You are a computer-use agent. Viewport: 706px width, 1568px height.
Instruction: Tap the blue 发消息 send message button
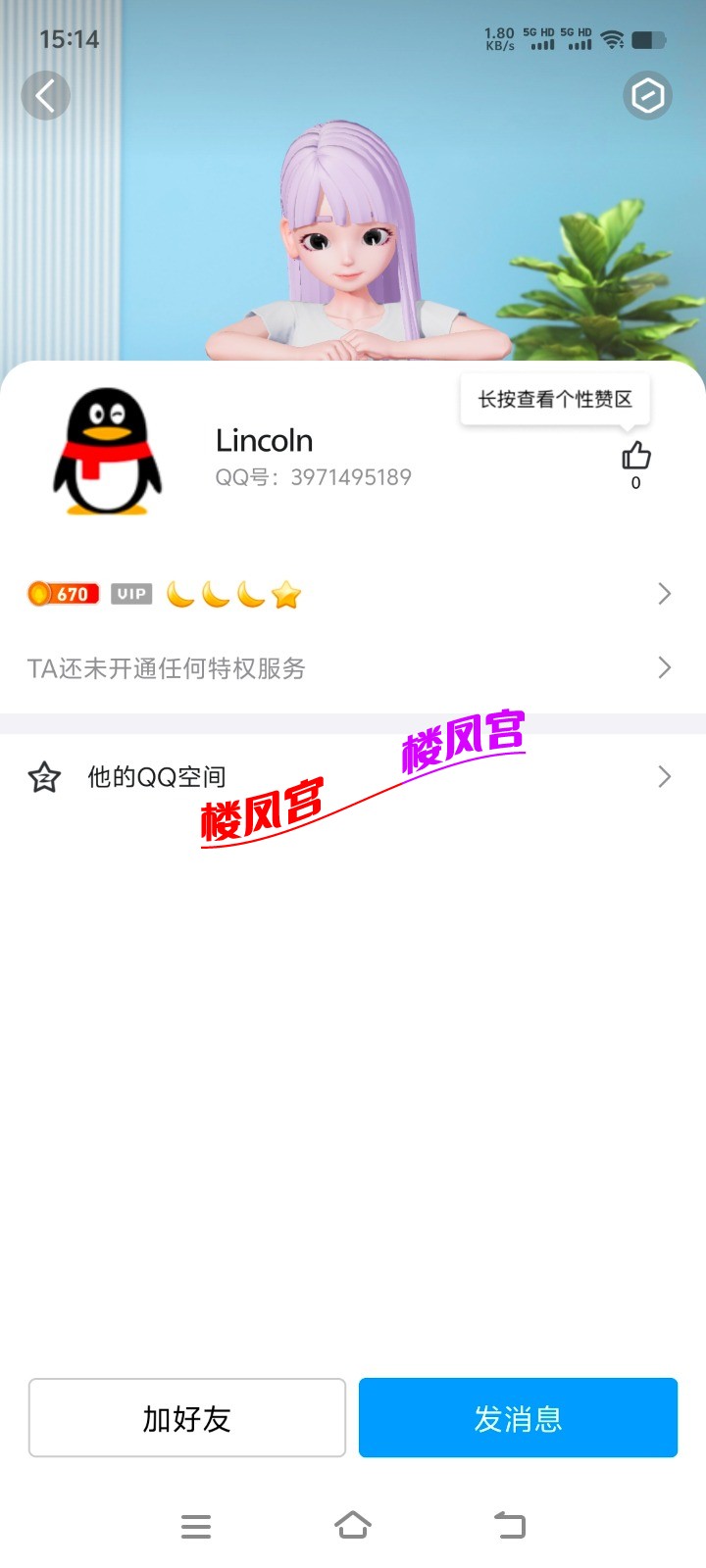(x=518, y=1418)
